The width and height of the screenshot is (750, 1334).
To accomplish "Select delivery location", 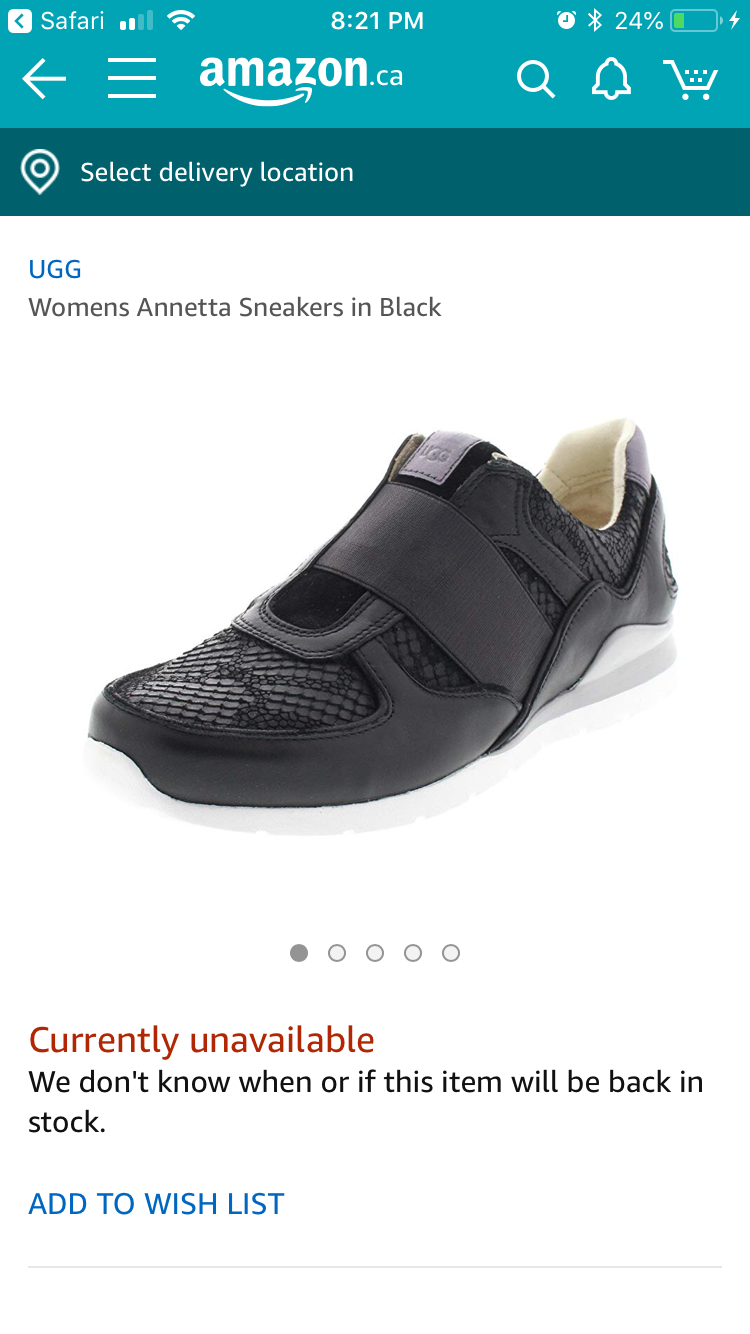I will click(x=216, y=172).
